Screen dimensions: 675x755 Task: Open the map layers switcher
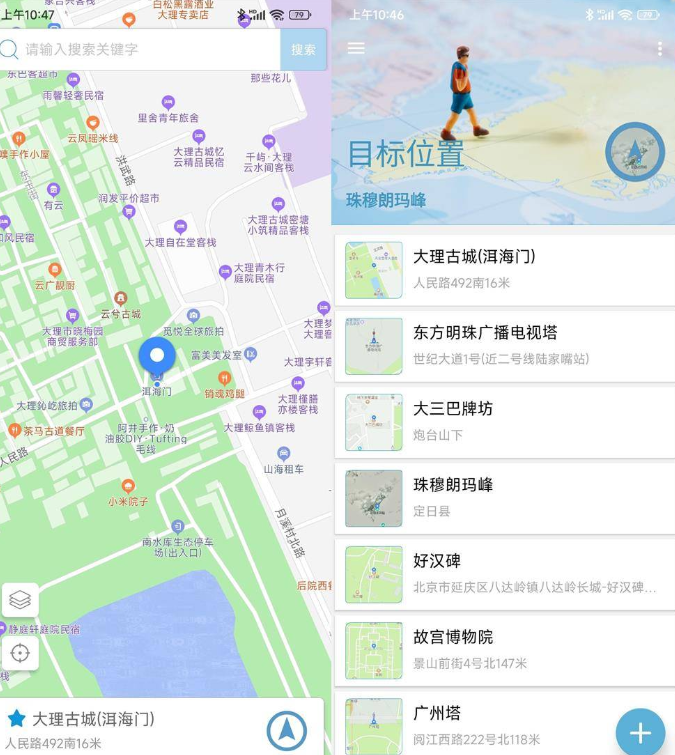20,600
